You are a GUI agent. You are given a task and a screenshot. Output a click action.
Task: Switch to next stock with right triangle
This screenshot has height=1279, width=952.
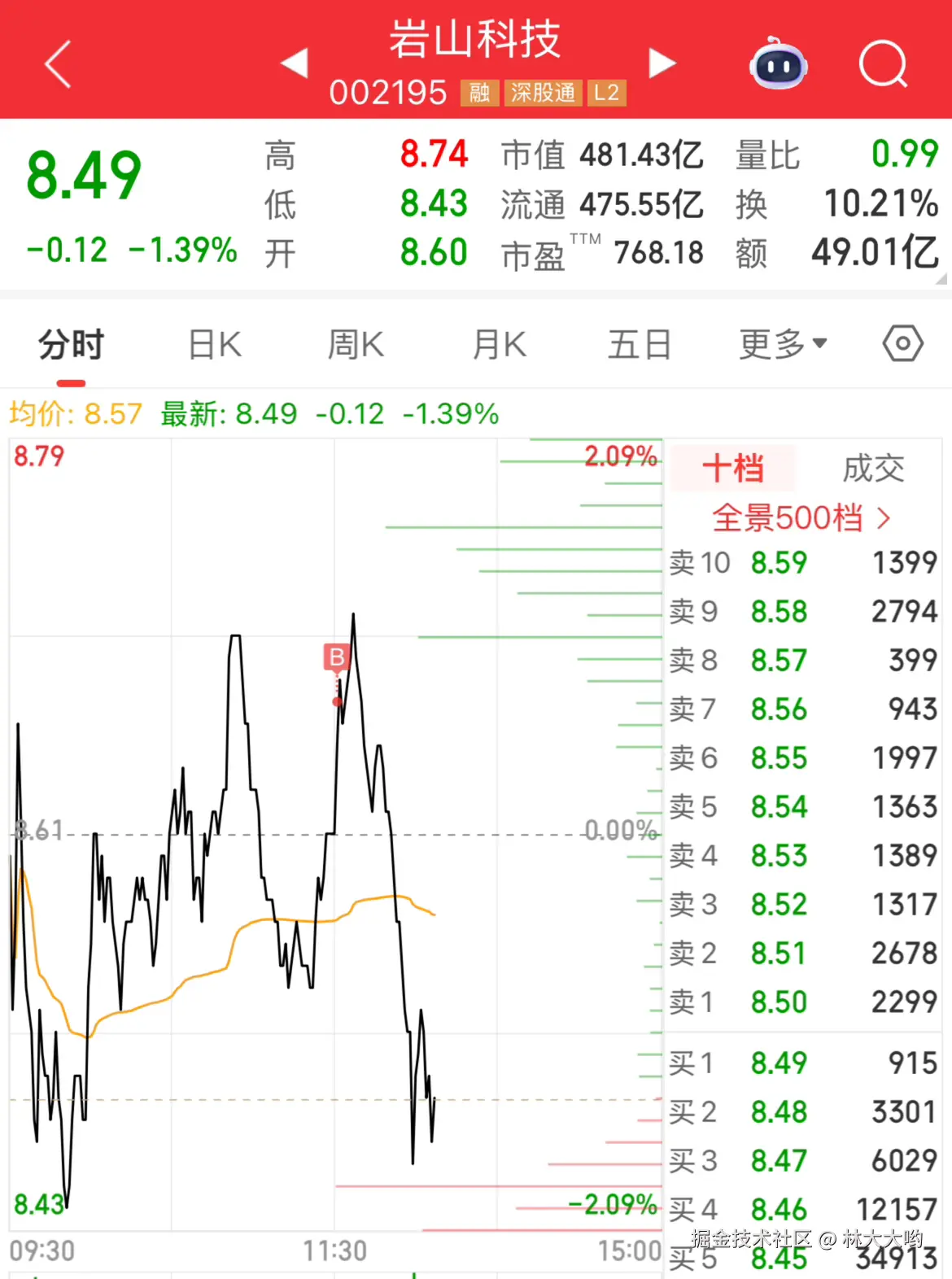pyautogui.click(x=663, y=63)
